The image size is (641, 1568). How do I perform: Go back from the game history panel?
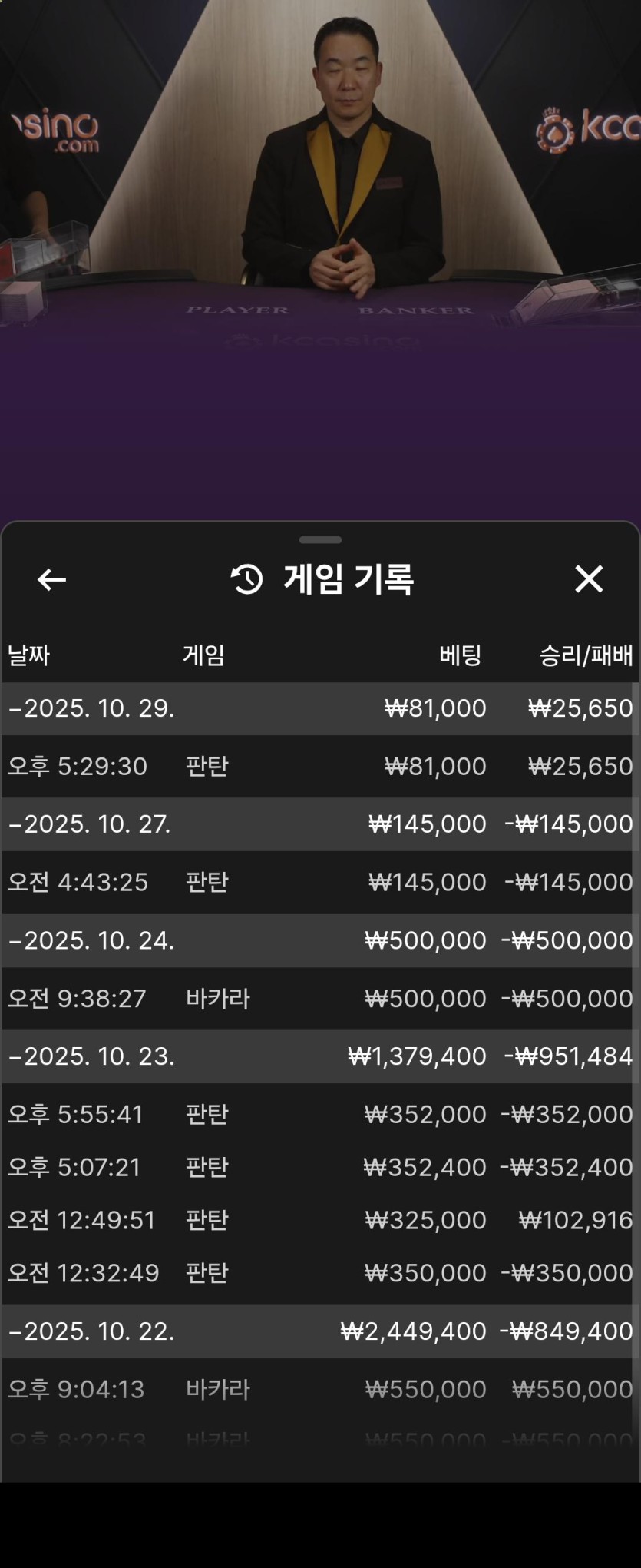pyautogui.click(x=51, y=579)
